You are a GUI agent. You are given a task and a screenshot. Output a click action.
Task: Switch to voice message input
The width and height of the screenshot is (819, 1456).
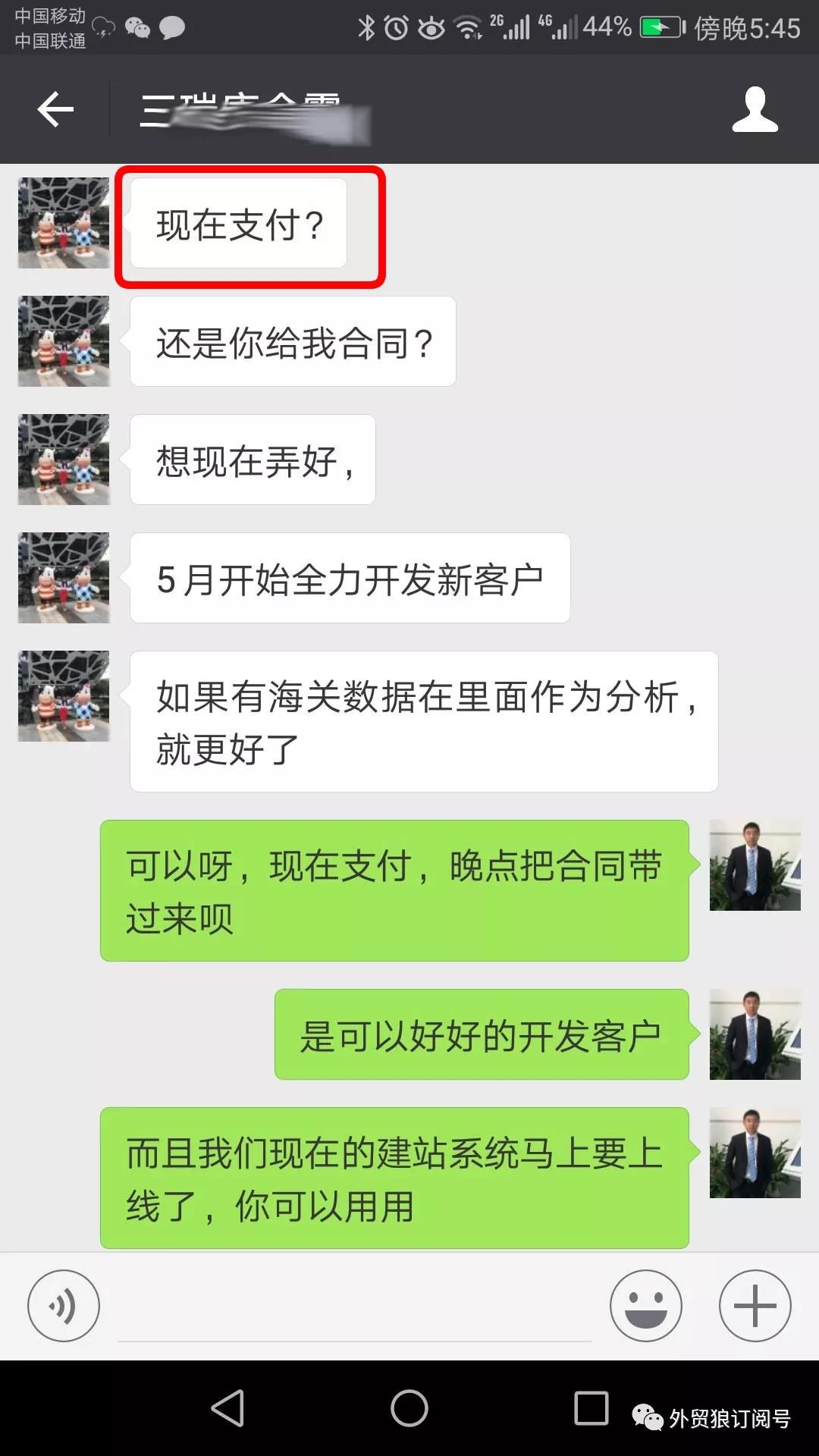64,1306
